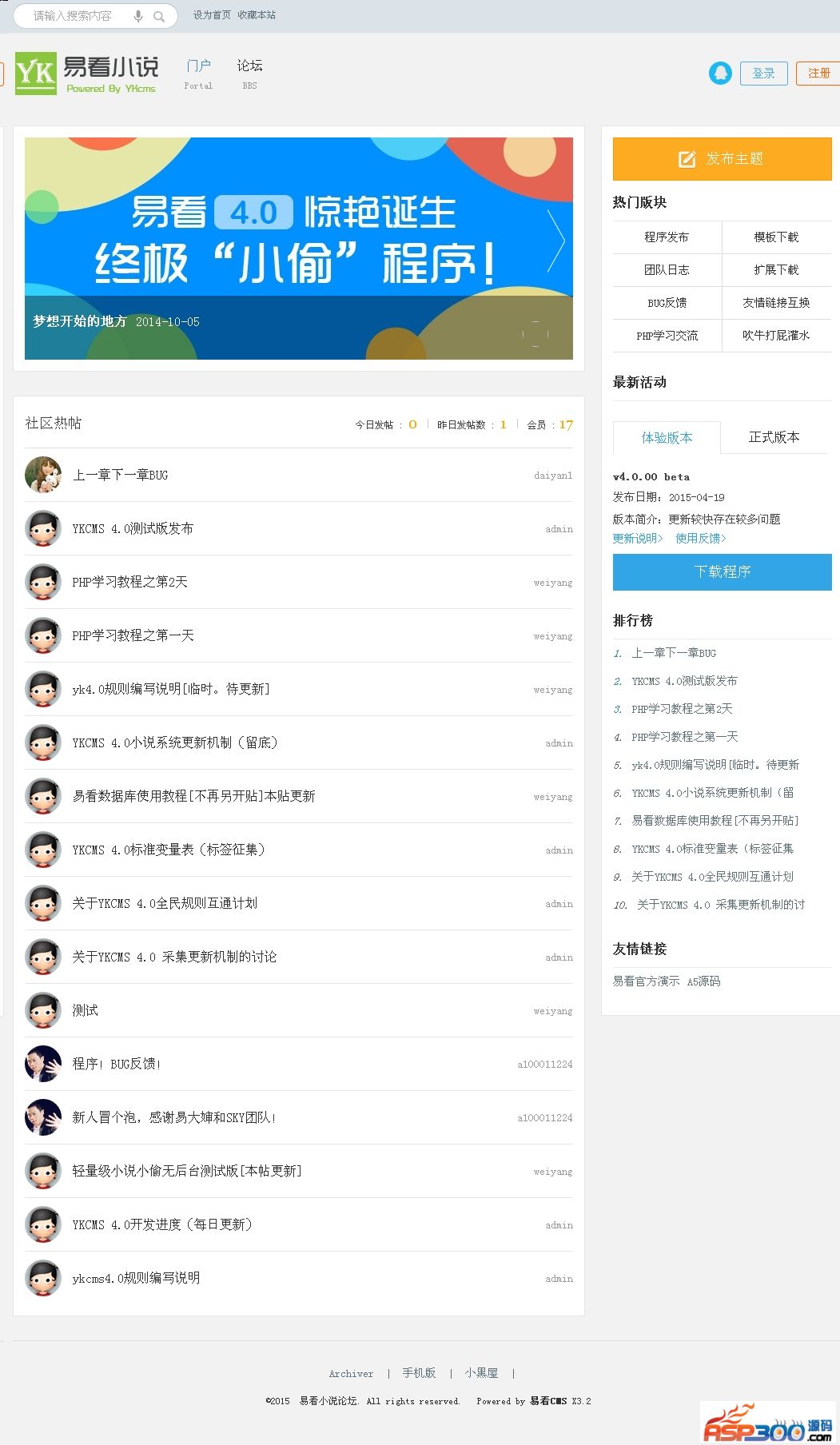The height and width of the screenshot is (1445, 840).
Task: Open the 模板下载 forum block
Action: [x=776, y=237]
